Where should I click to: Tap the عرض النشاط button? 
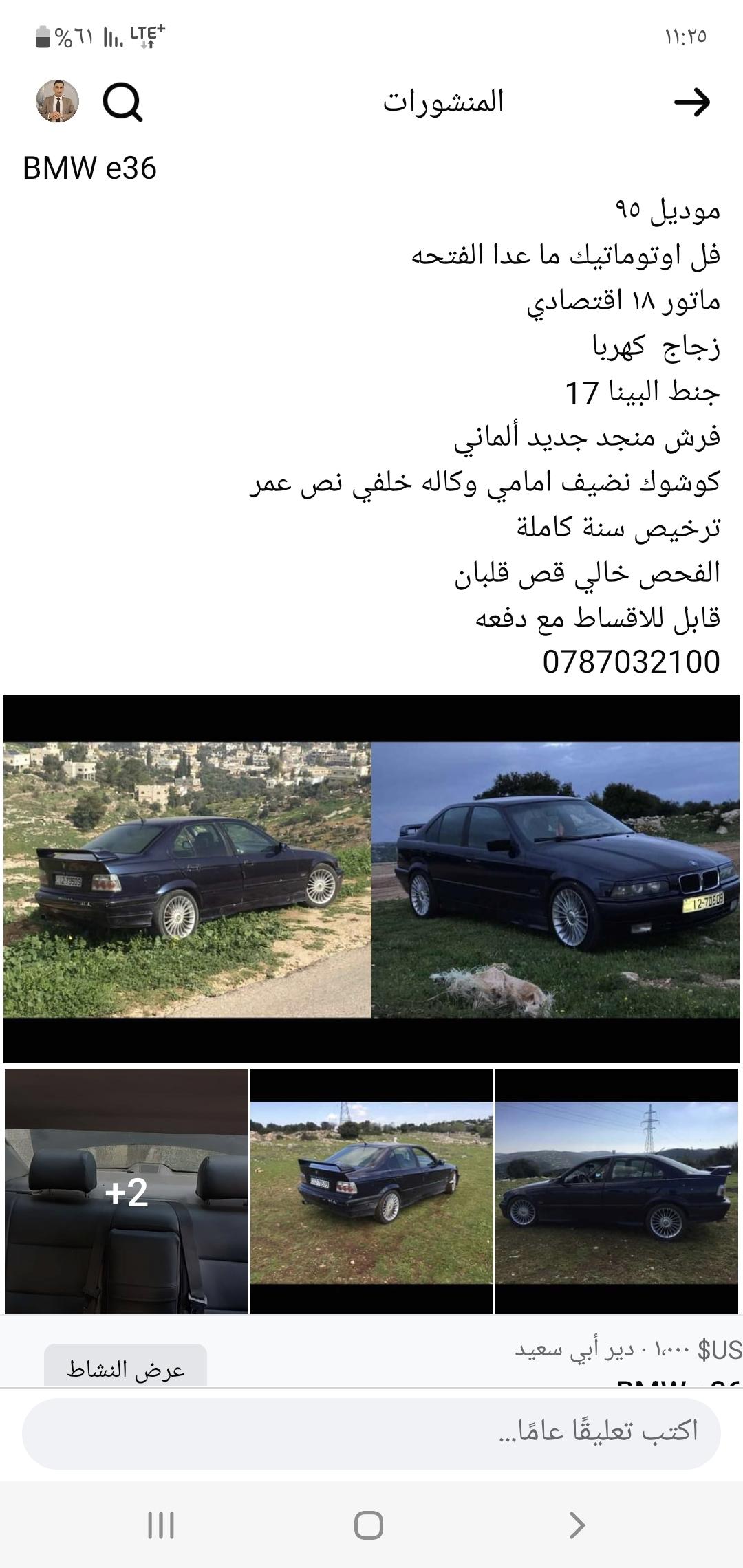125,1369
